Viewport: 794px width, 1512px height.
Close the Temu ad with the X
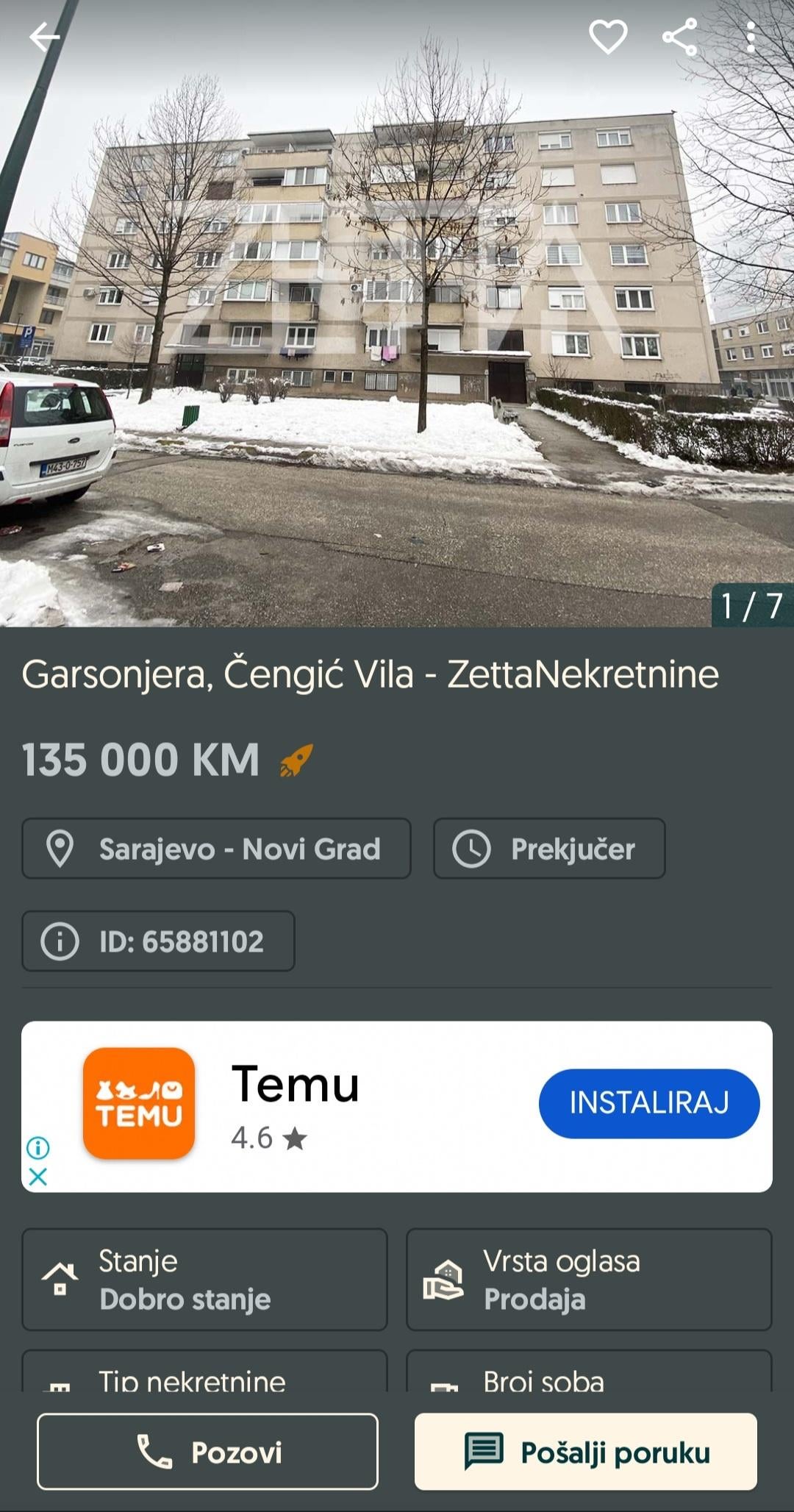coord(38,1177)
